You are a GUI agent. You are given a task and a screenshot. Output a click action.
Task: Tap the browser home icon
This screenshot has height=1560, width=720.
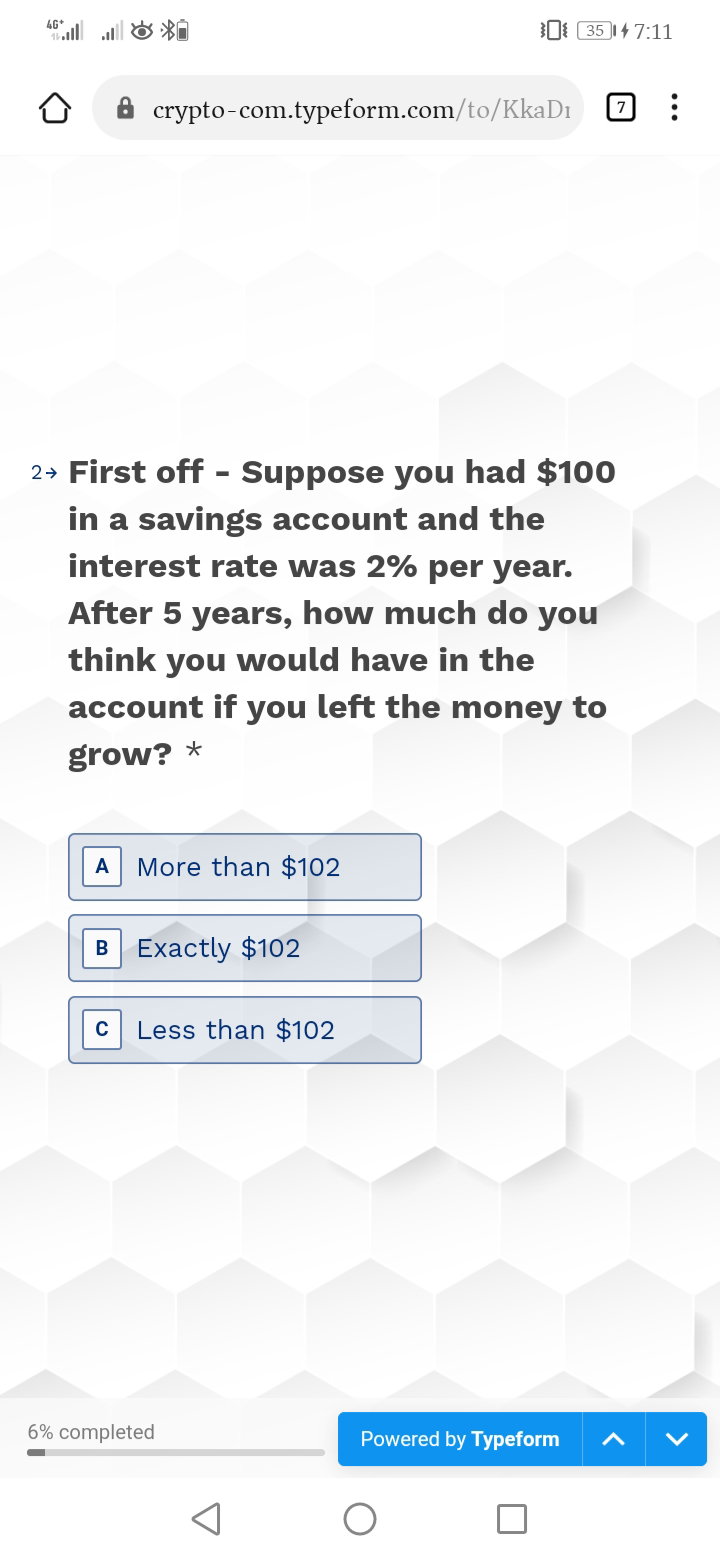(55, 108)
